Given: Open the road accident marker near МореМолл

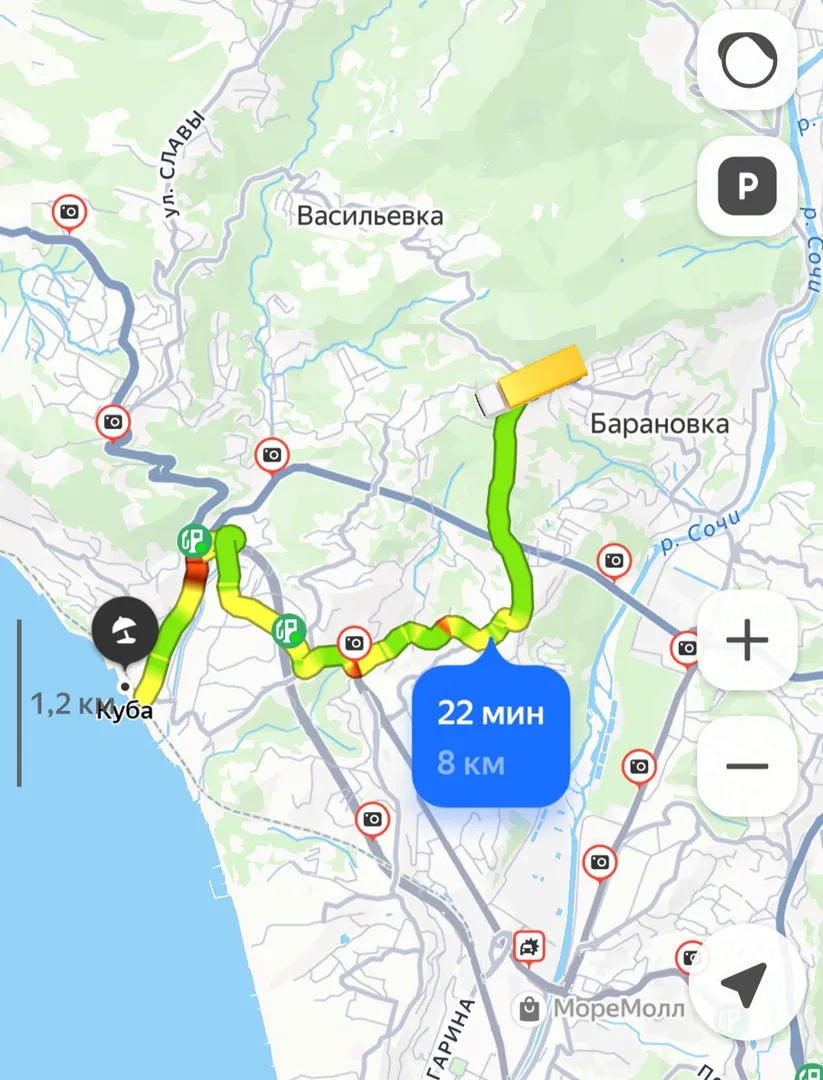Looking at the screenshot, I should pos(528,945).
